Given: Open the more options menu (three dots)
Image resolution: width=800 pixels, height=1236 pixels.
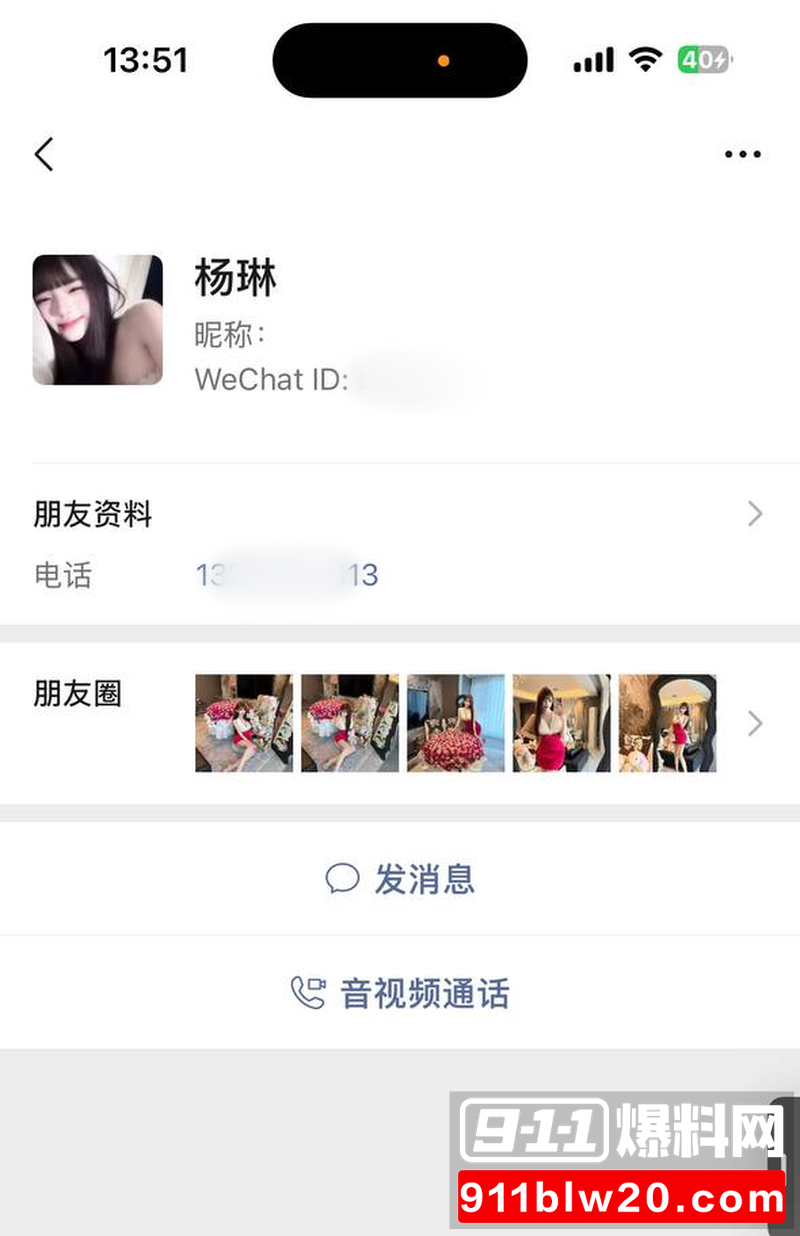Looking at the screenshot, I should (743, 153).
